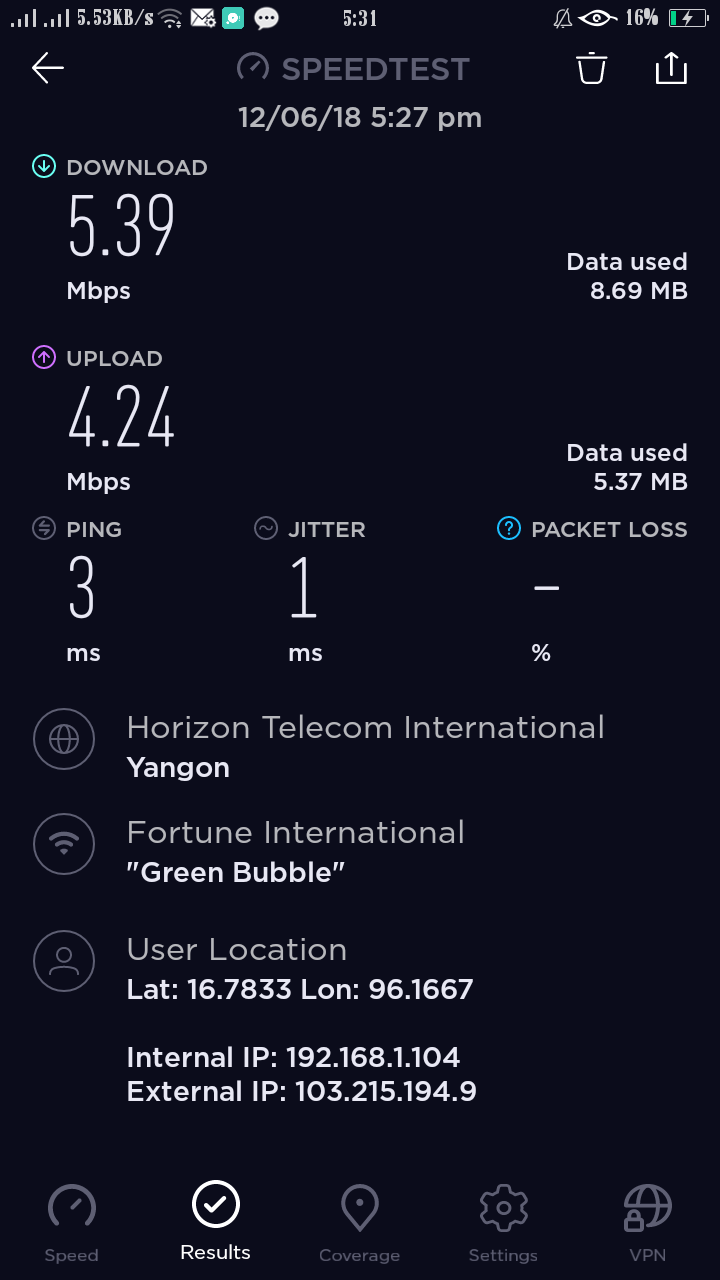This screenshot has width=720, height=1280.
Task: Go to the Settings tab
Action: coord(503,1223)
